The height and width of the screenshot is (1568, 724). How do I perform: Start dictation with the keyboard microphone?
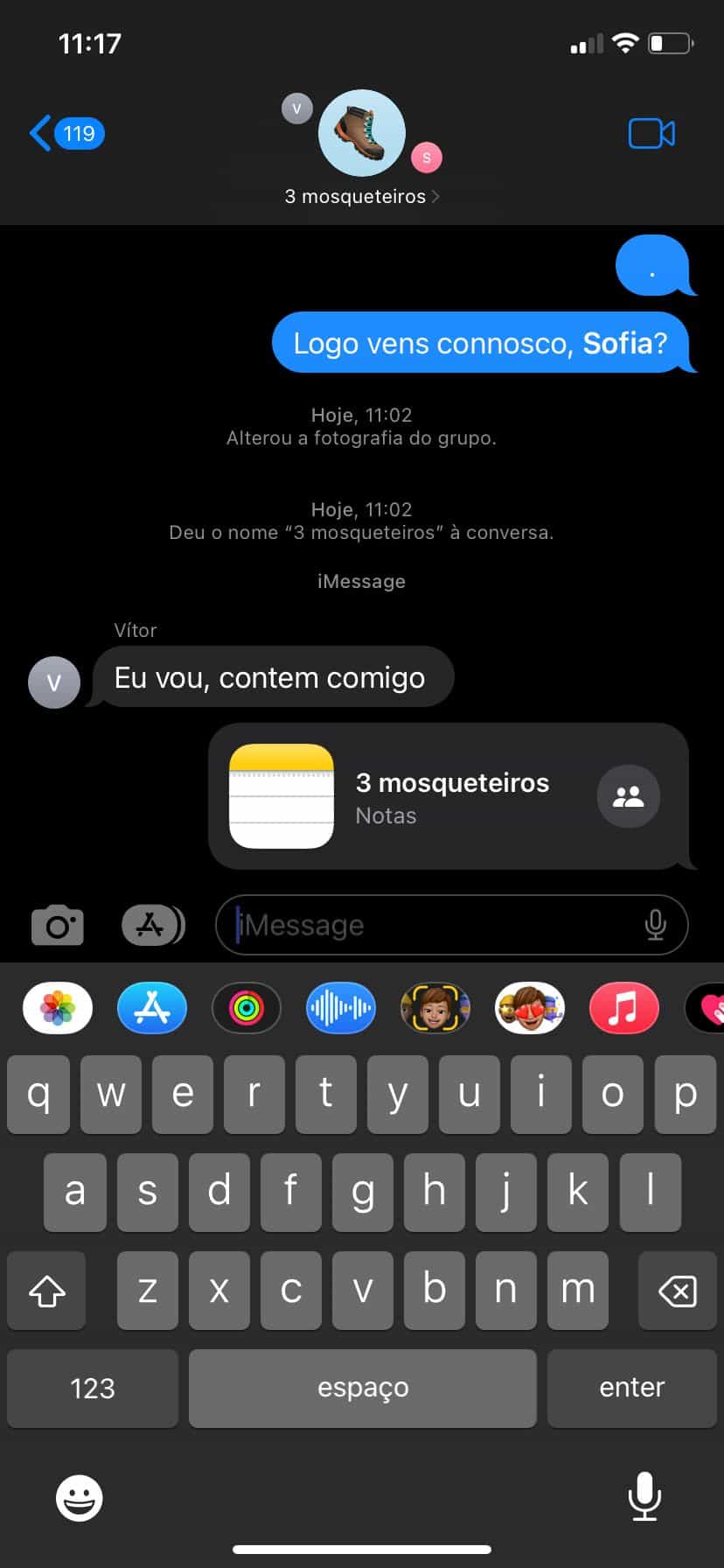(x=644, y=1496)
